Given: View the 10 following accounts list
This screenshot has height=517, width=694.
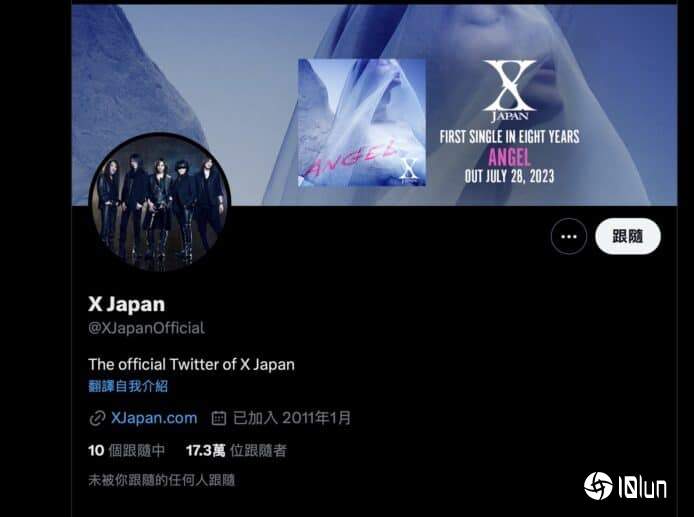Looking at the screenshot, I should pyautogui.click(x=126, y=451).
